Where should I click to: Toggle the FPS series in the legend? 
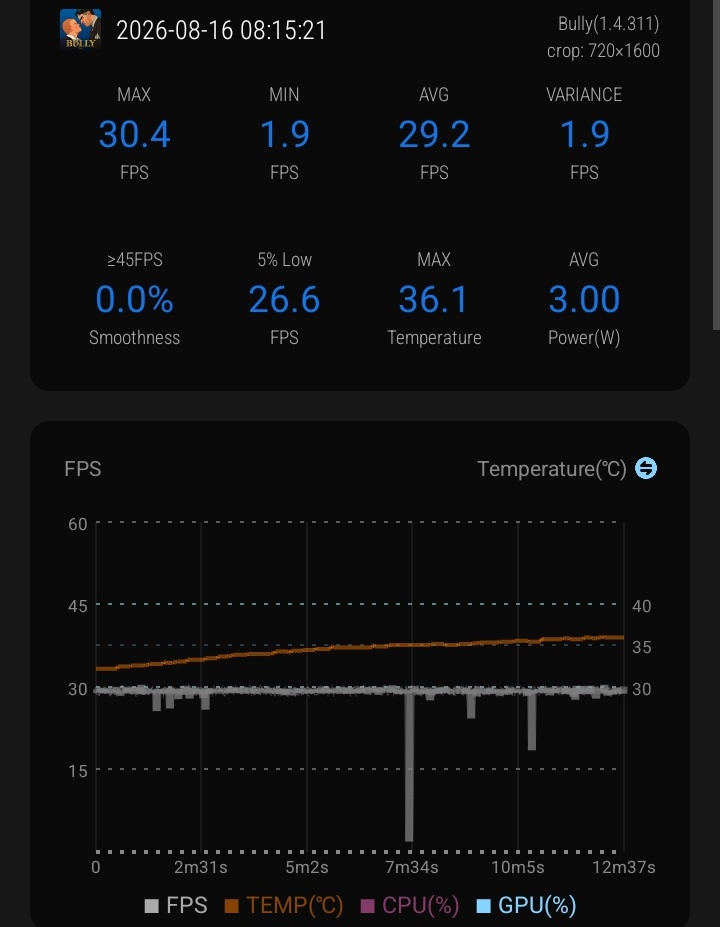coord(176,905)
